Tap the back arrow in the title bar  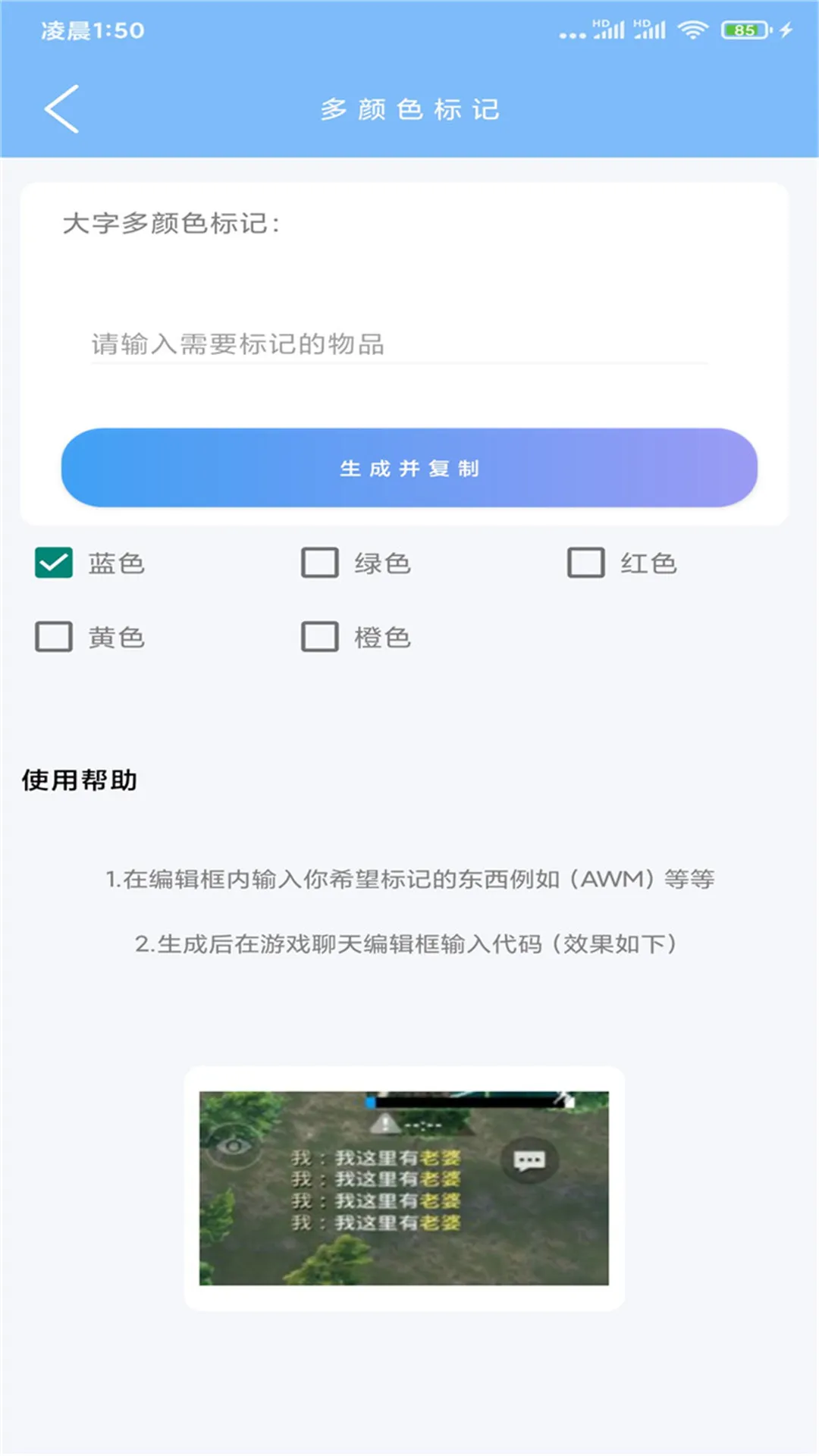pyautogui.click(x=61, y=108)
